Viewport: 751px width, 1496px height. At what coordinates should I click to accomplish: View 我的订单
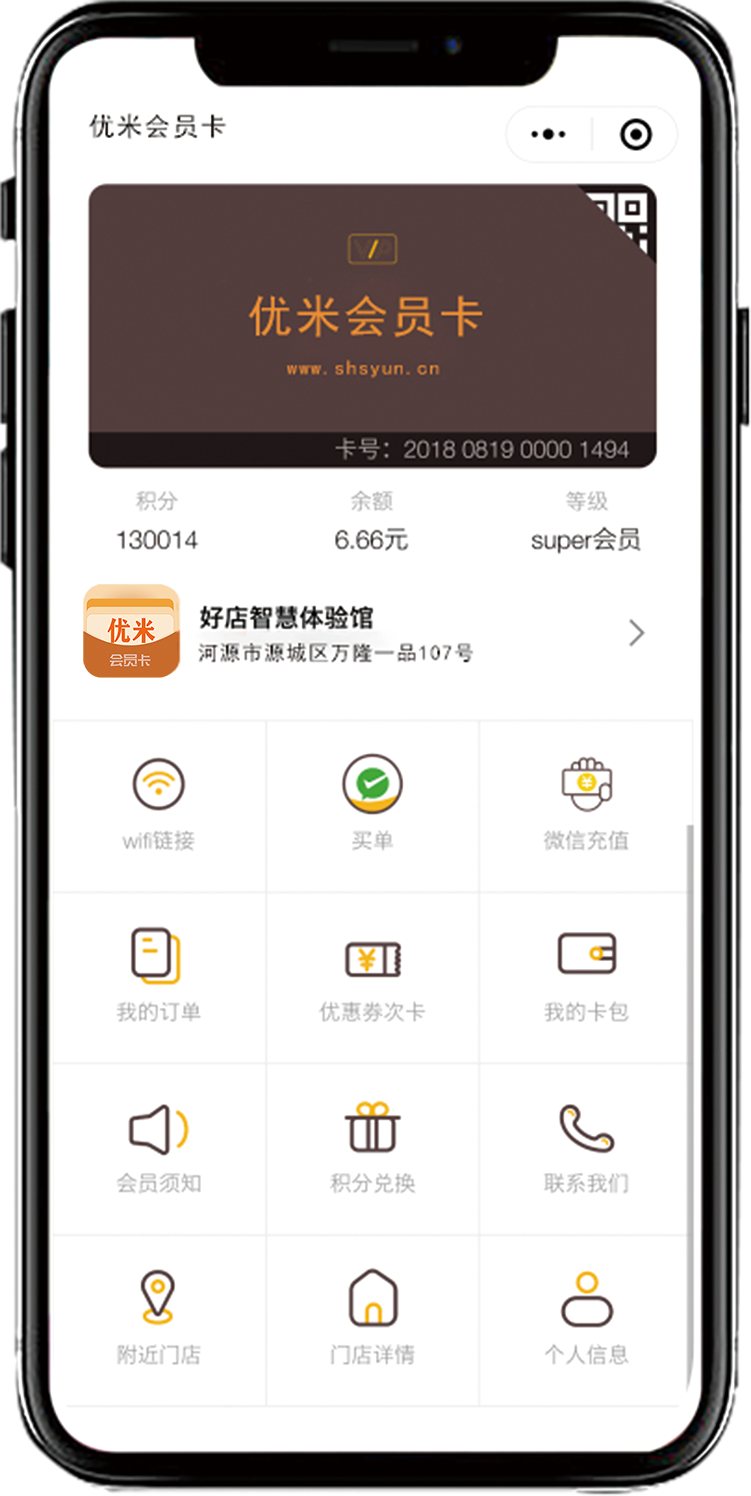(158, 977)
